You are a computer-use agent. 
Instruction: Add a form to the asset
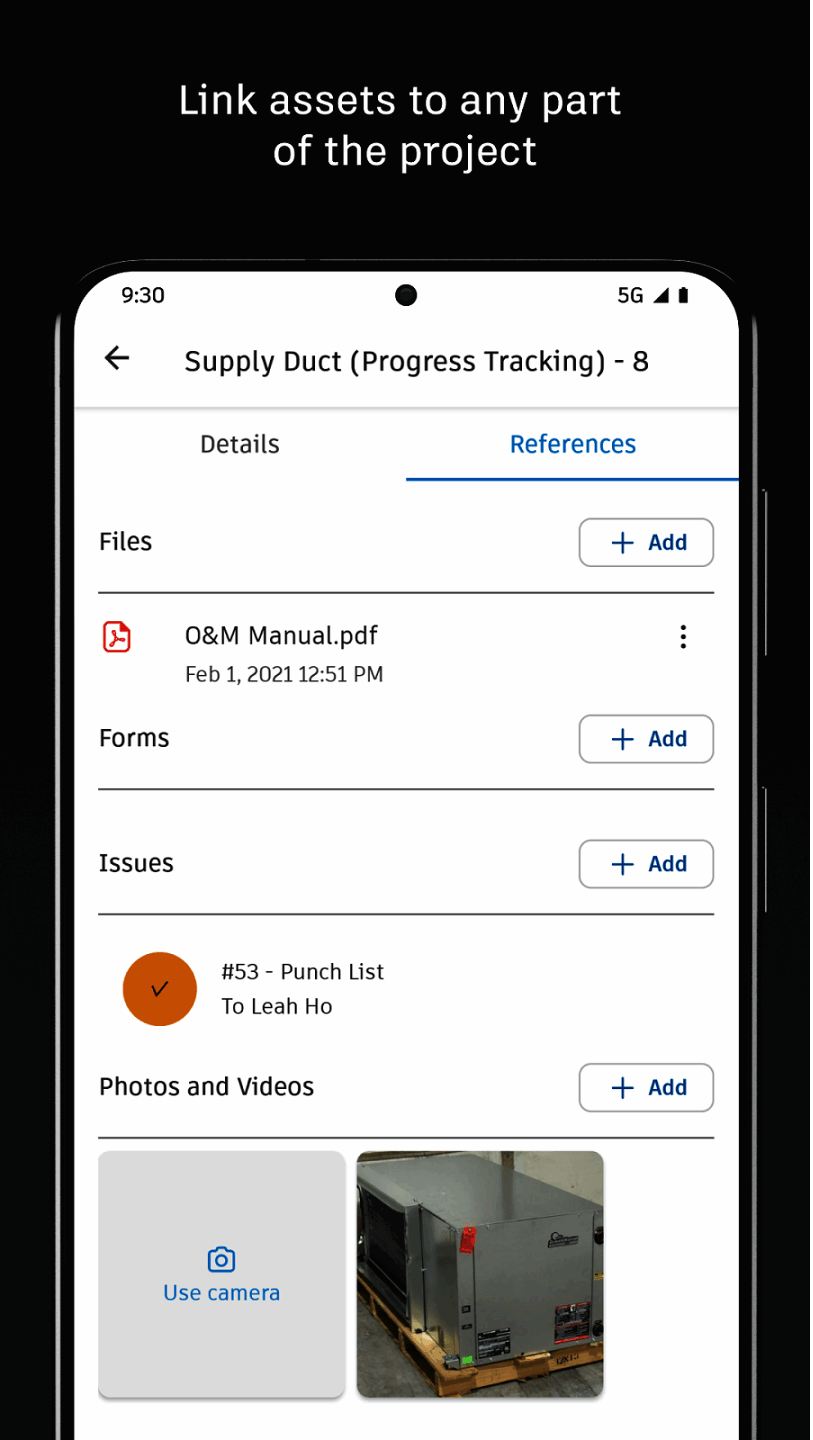point(646,739)
